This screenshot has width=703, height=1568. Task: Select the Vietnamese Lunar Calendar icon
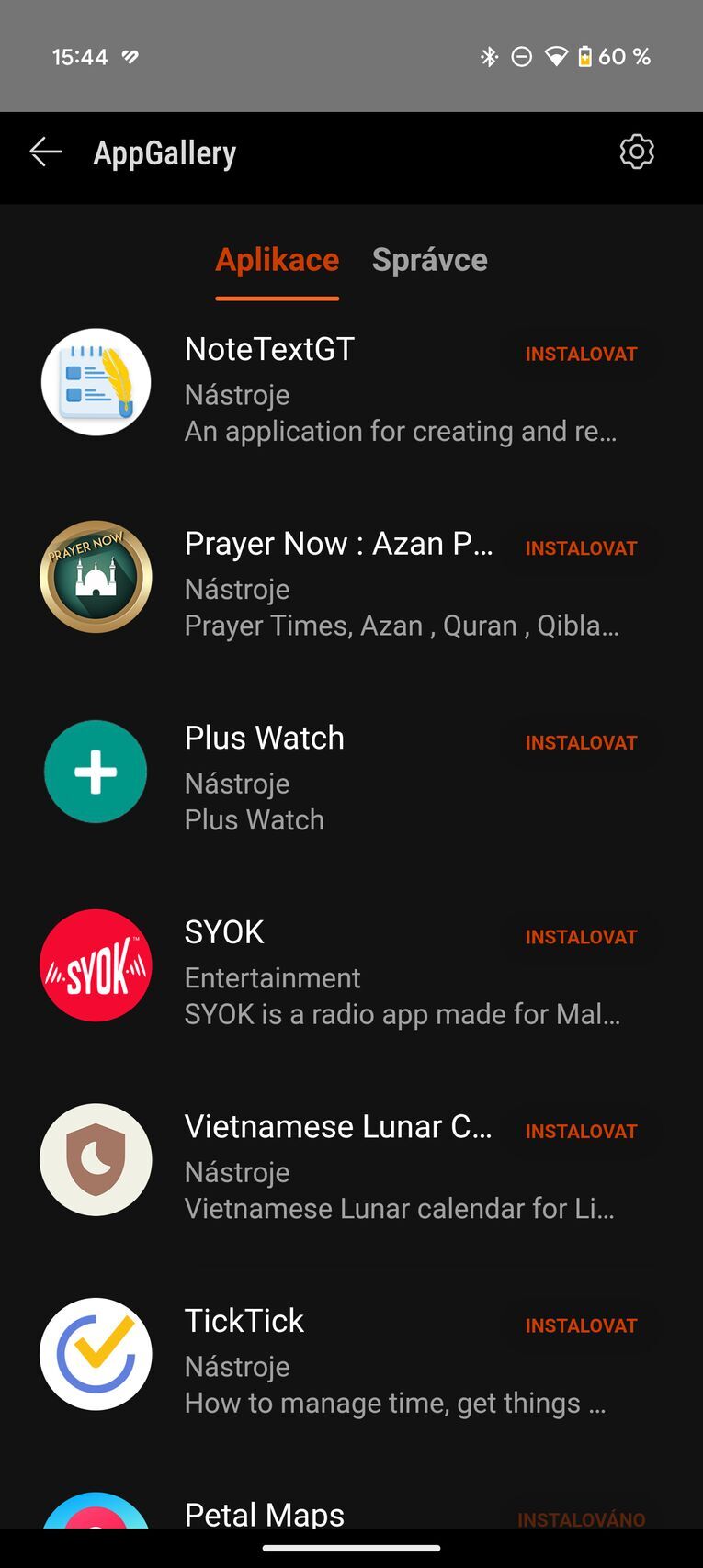tap(96, 1160)
